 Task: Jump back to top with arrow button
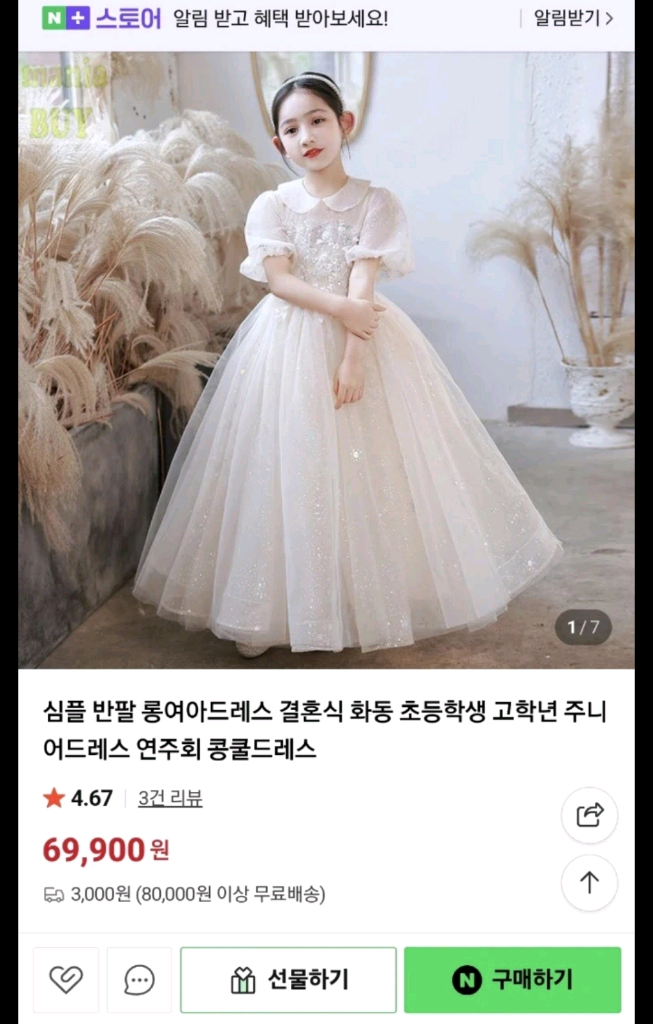589,882
